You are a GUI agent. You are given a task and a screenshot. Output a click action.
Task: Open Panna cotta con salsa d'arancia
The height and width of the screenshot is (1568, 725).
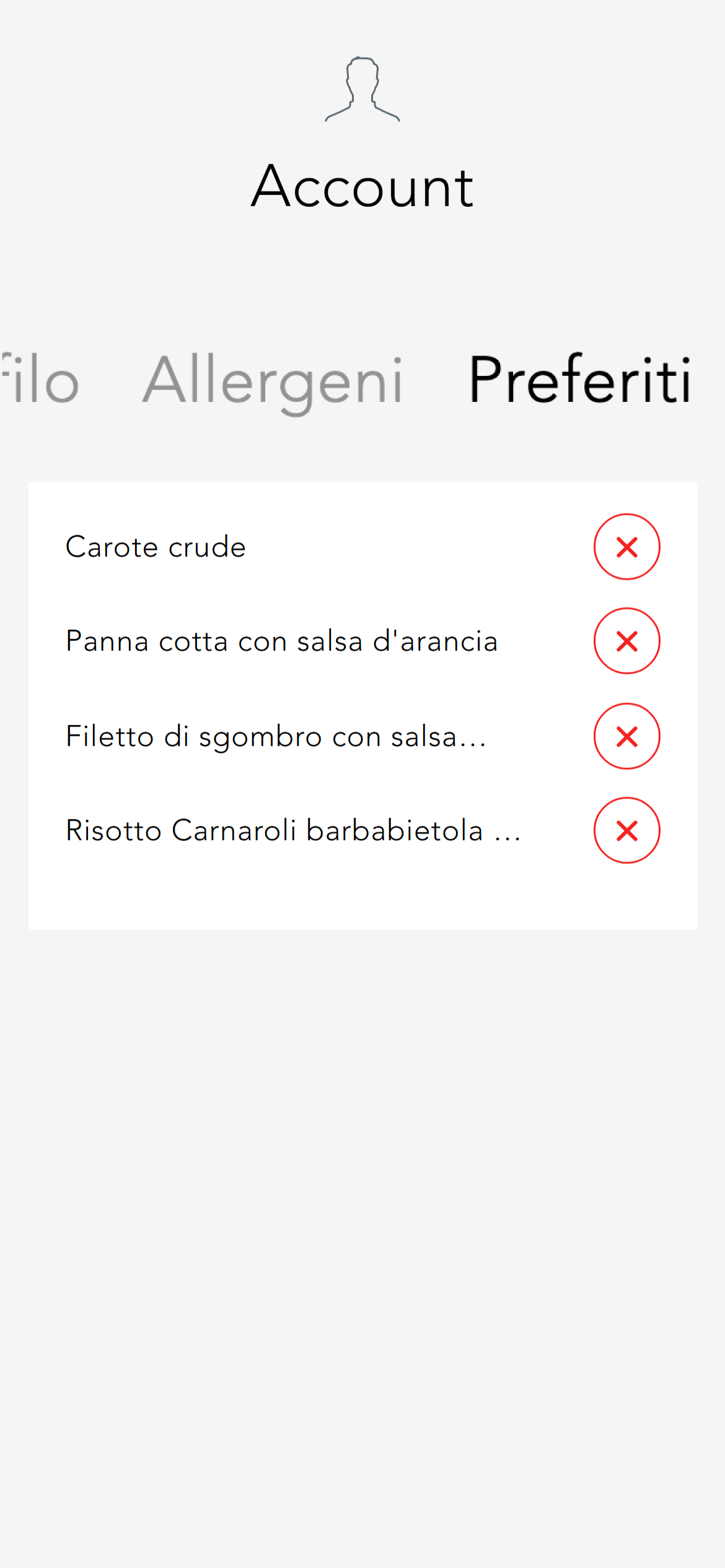[282, 641]
